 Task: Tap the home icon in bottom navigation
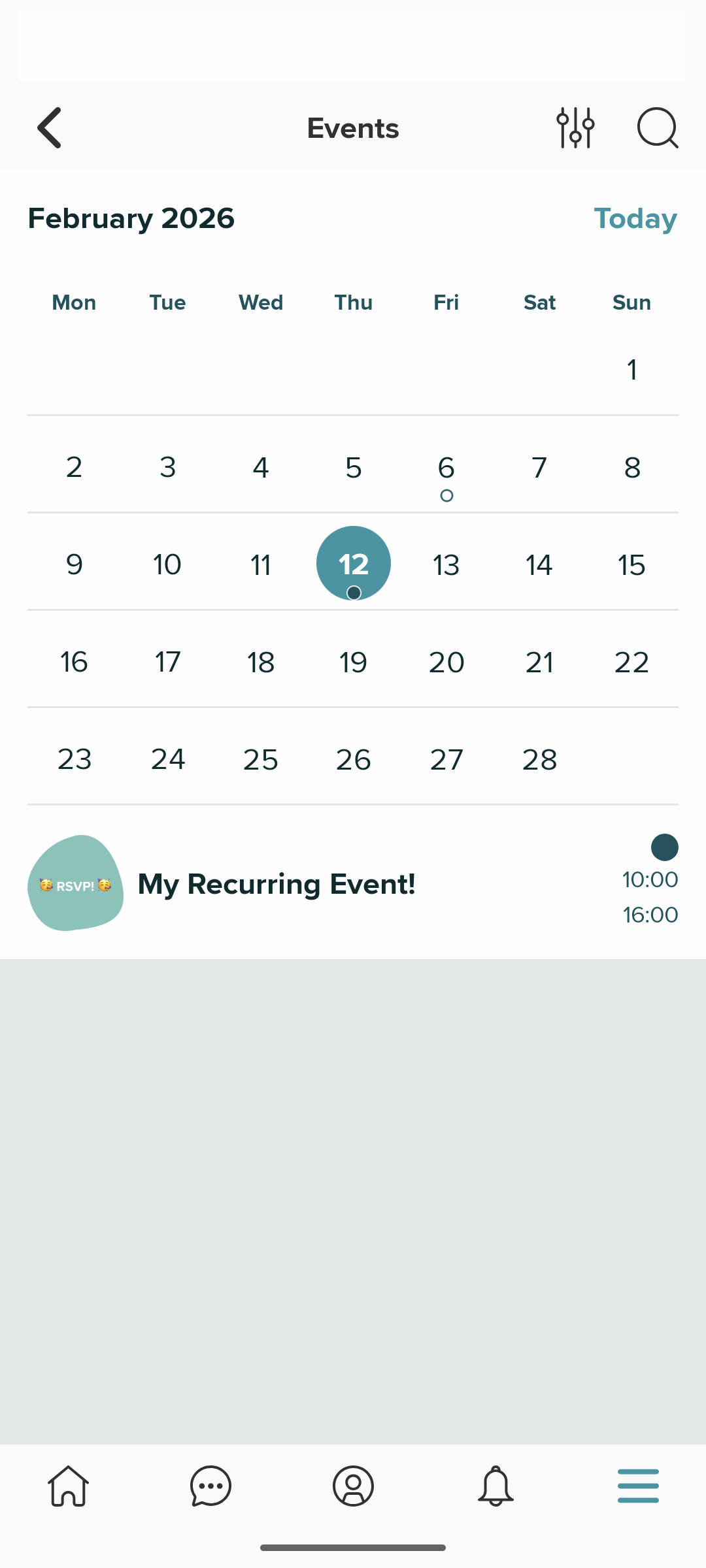coord(68,1485)
